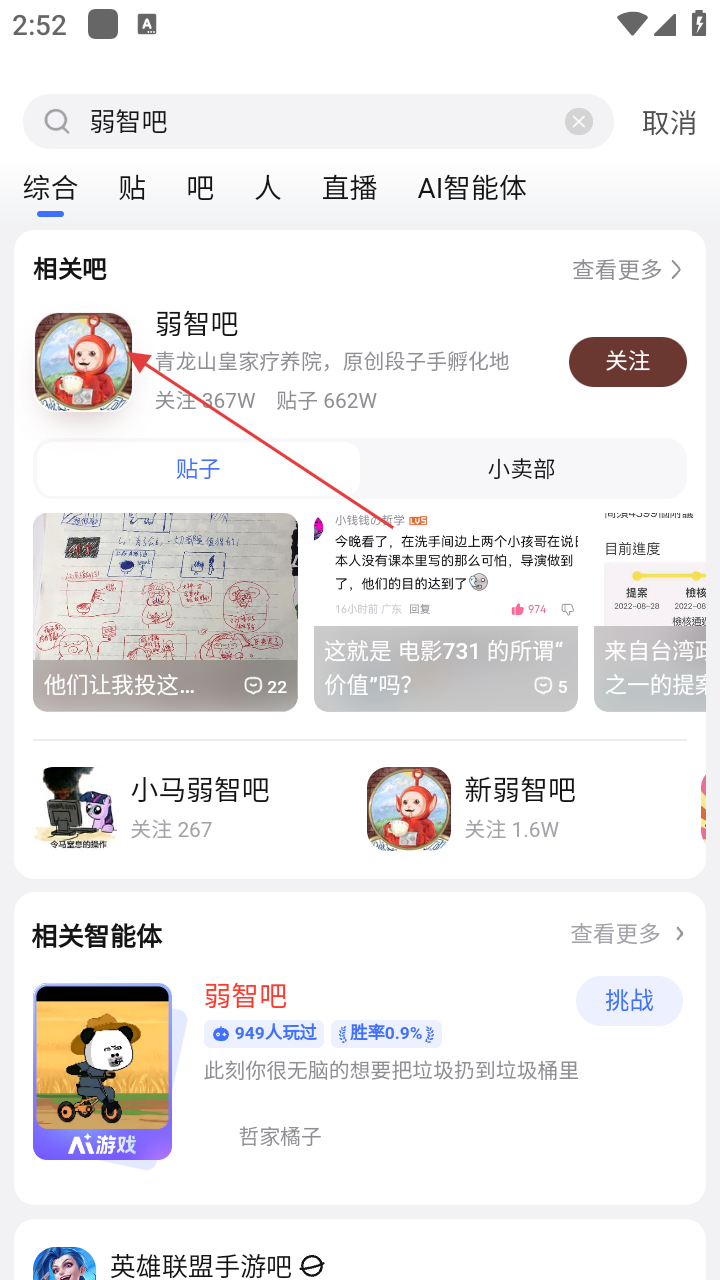Select the 贴子 segment
The height and width of the screenshot is (1280, 720).
click(x=198, y=469)
